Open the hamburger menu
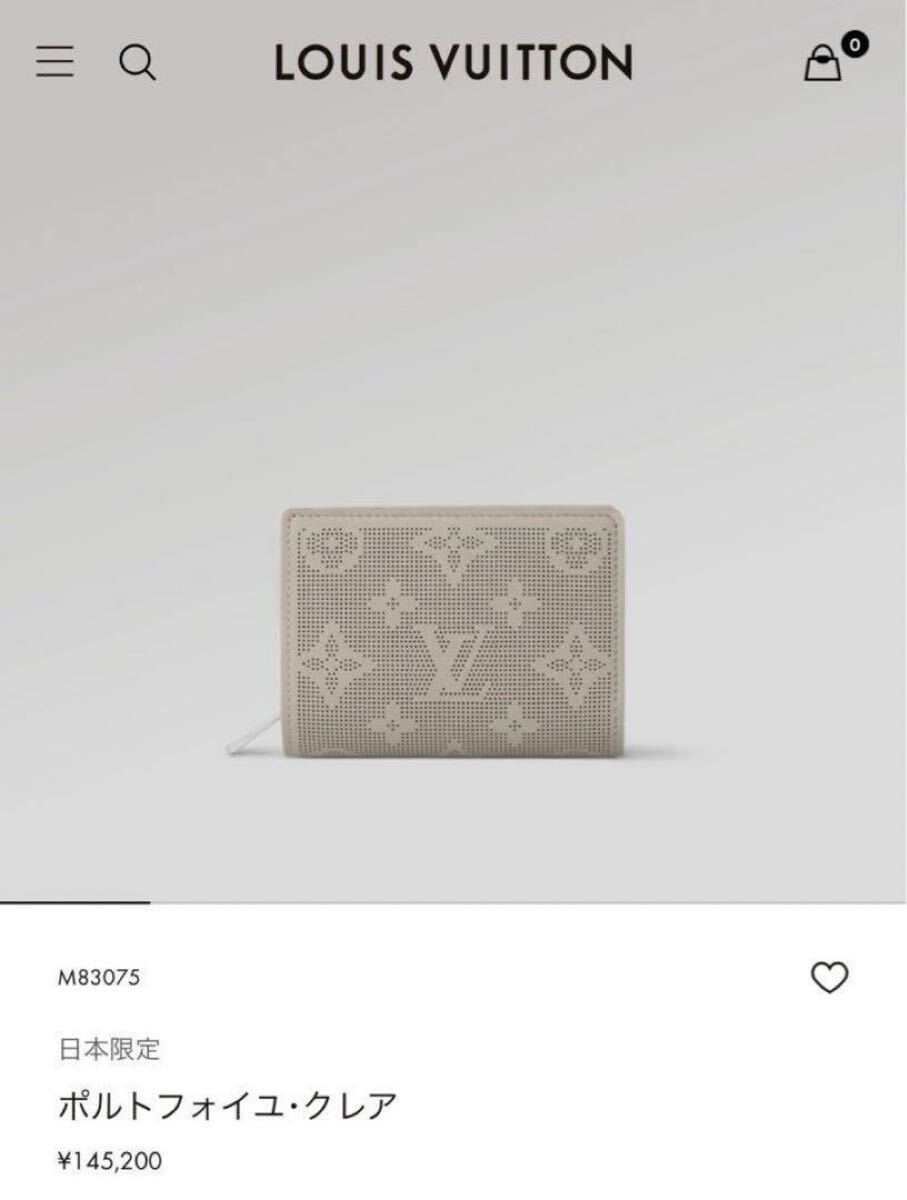 (x=55, y=63)
